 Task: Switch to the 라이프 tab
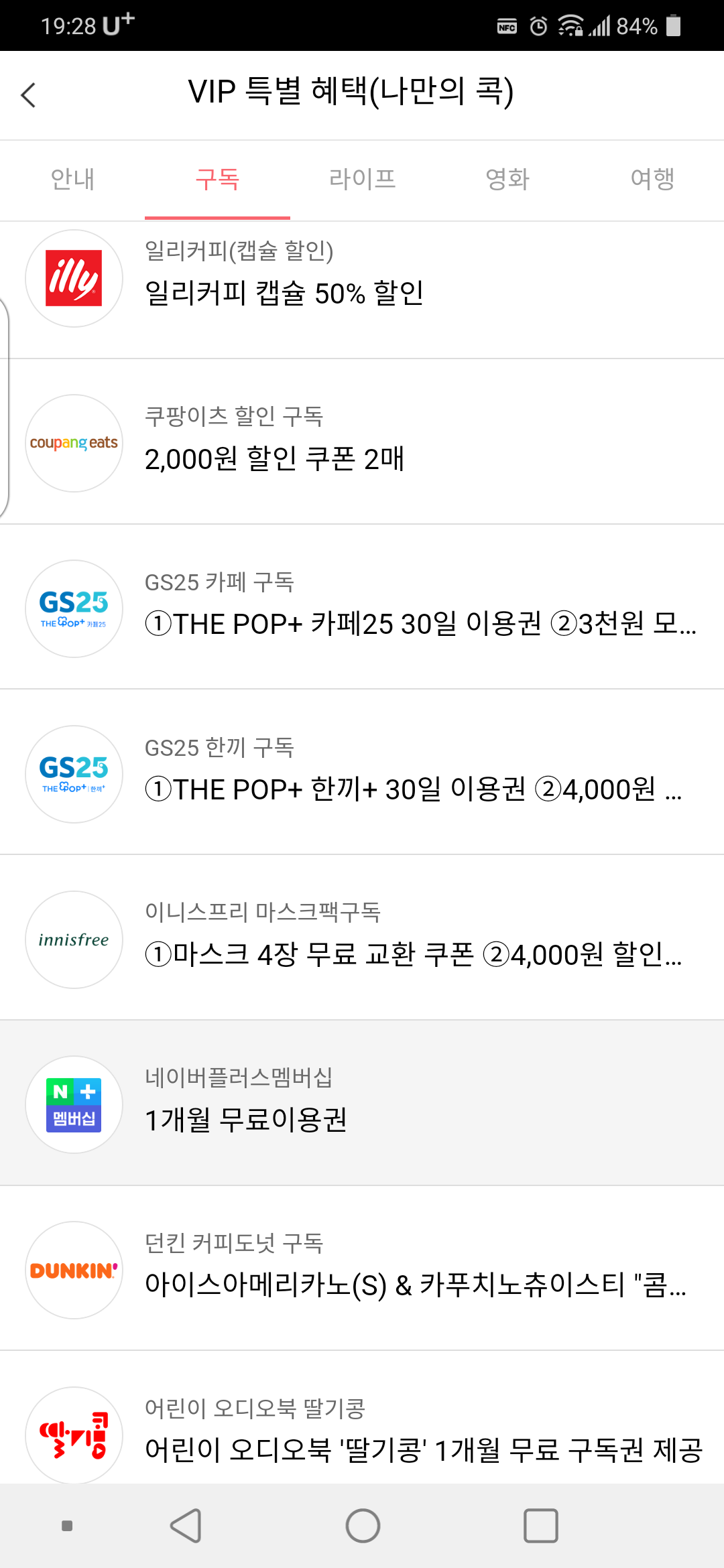pos(362,180)
